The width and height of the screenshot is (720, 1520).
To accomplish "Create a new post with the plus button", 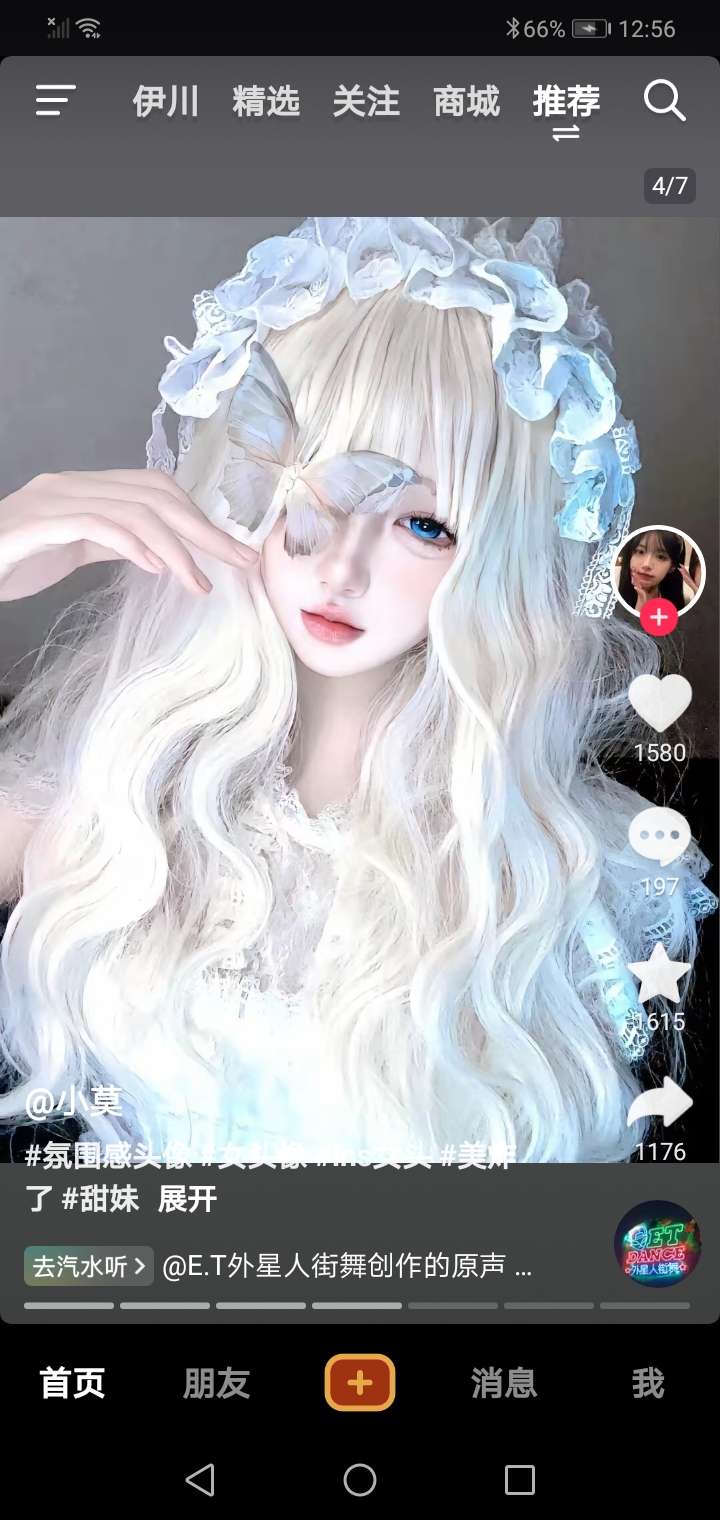I will [x=360, y=1383].
